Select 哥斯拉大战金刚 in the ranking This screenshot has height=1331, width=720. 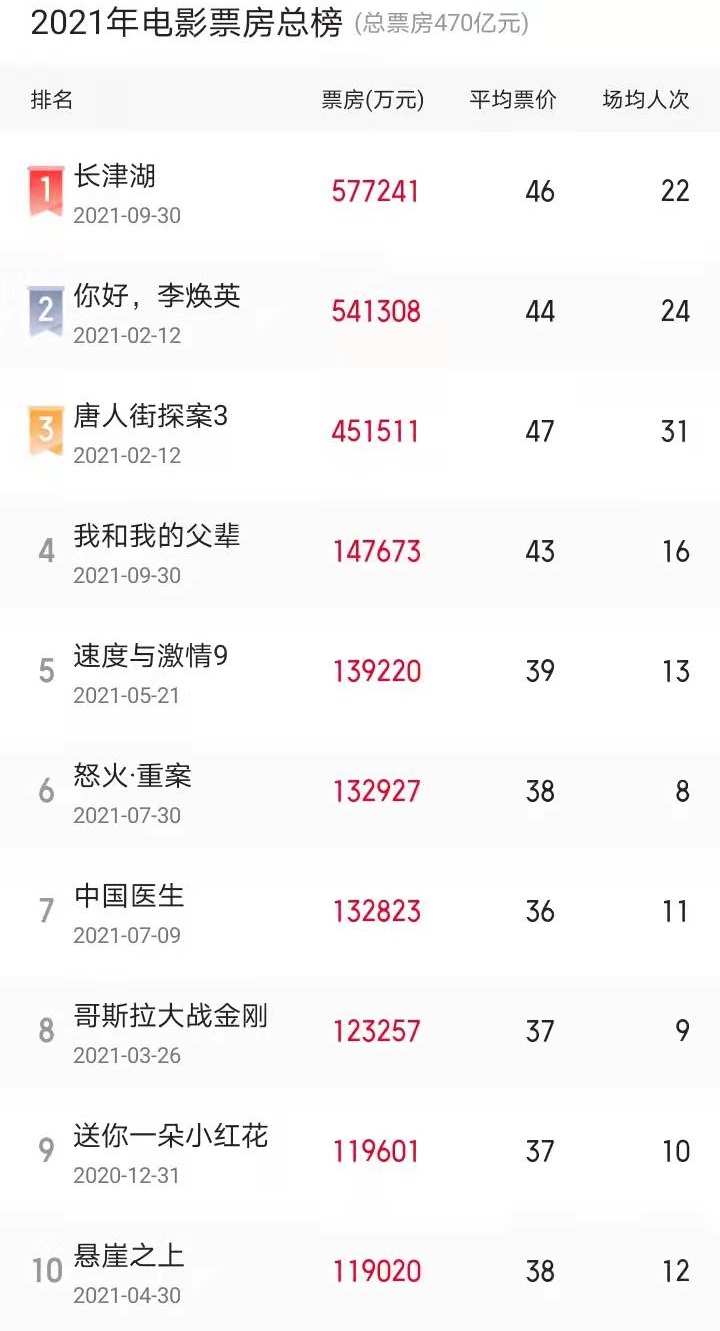[x=170, y=1017]
